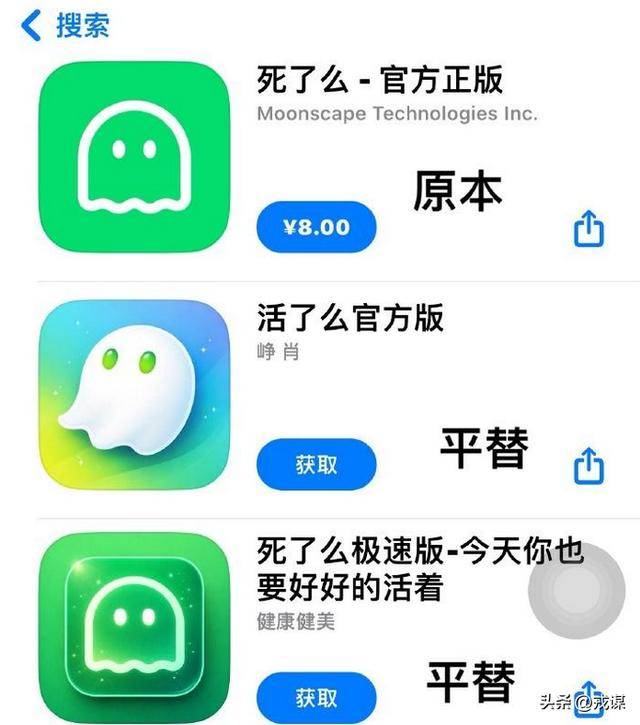Viewport: 640px width, 725px height.
Task: Share 活了么官方版 app
Action: [x=589, y=464]
